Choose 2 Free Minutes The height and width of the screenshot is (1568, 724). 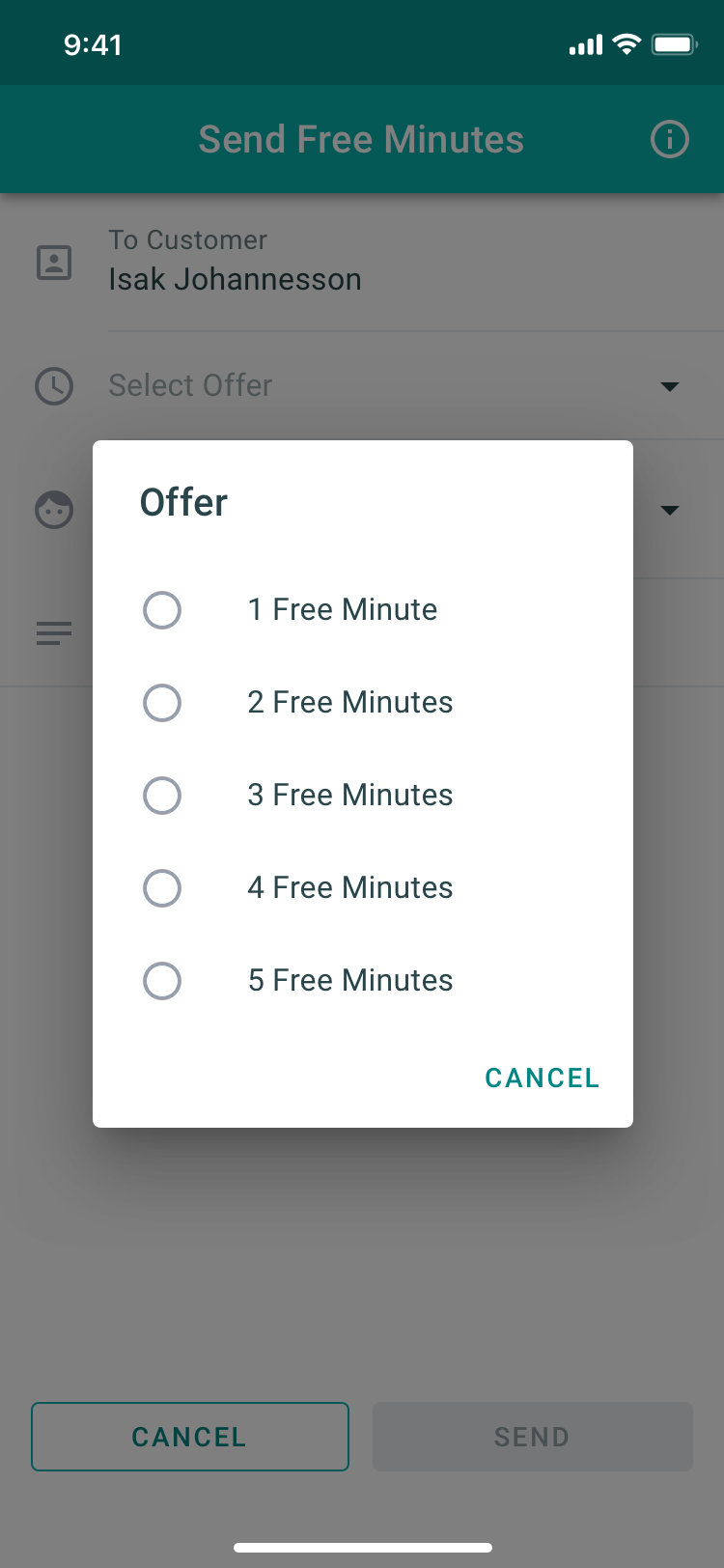coord(363,703)
